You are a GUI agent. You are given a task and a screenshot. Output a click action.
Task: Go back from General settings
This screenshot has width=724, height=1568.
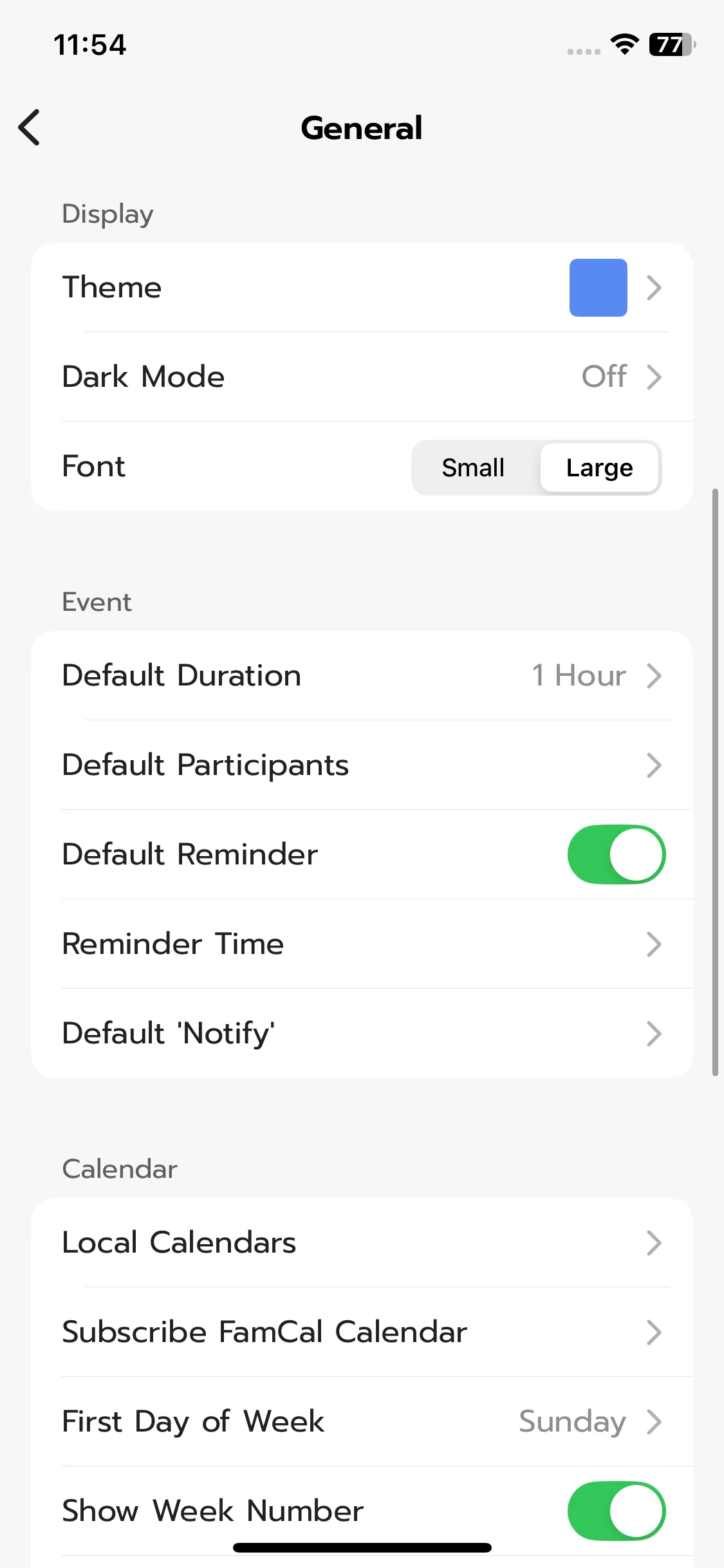click(30, 127)
